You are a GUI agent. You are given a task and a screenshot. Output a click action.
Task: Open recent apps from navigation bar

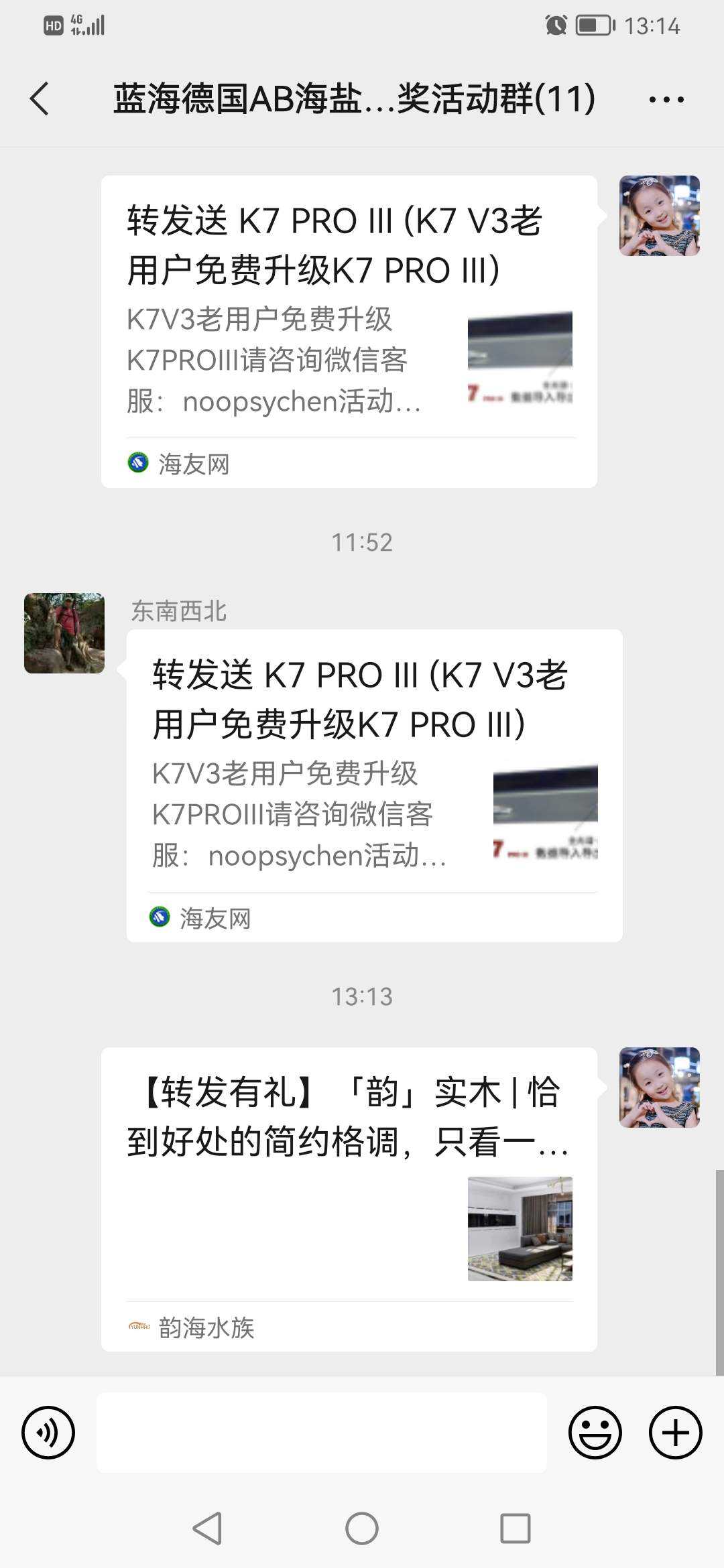pos(516,1528)
